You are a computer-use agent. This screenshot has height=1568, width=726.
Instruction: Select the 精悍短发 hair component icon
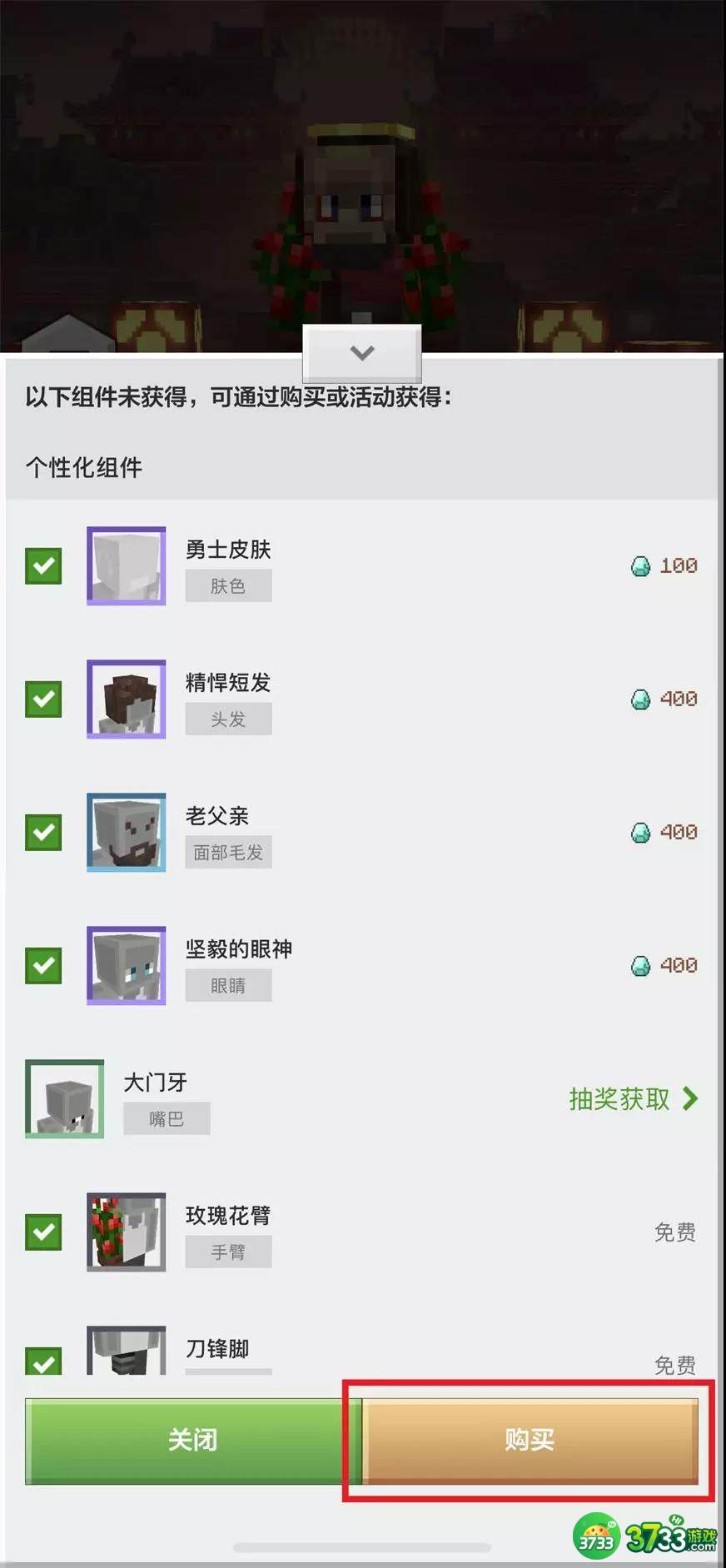coord(126,699)
